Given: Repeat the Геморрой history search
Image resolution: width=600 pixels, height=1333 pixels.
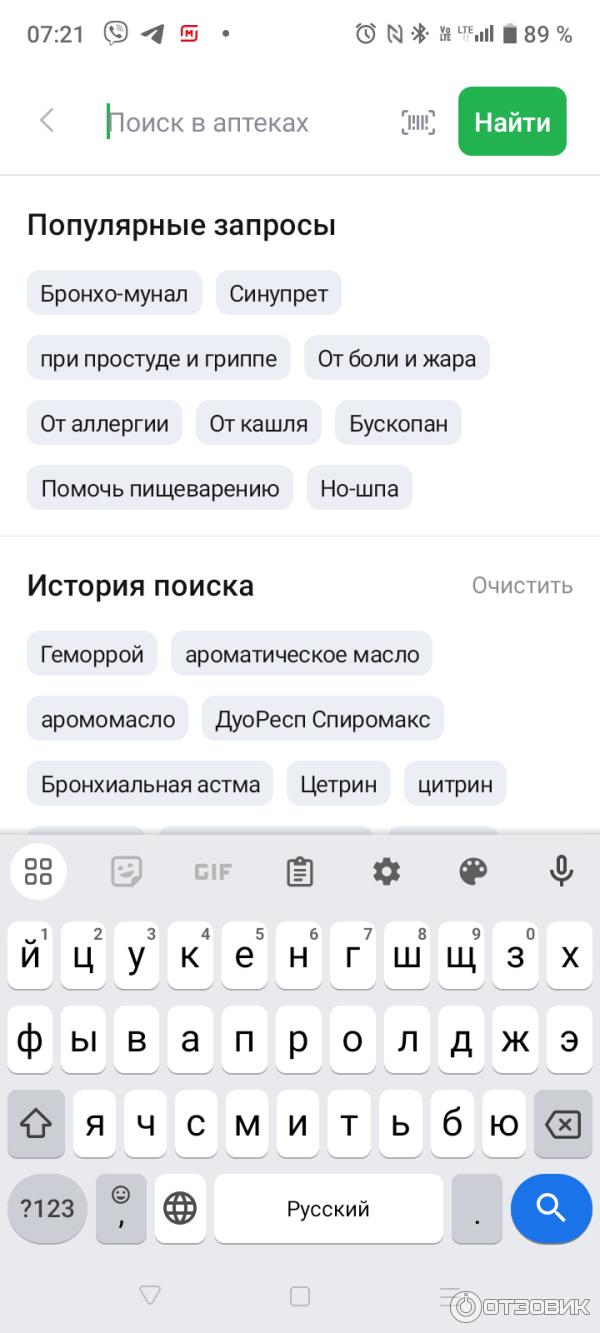Looking at the screenshot, I should (92, 654).
